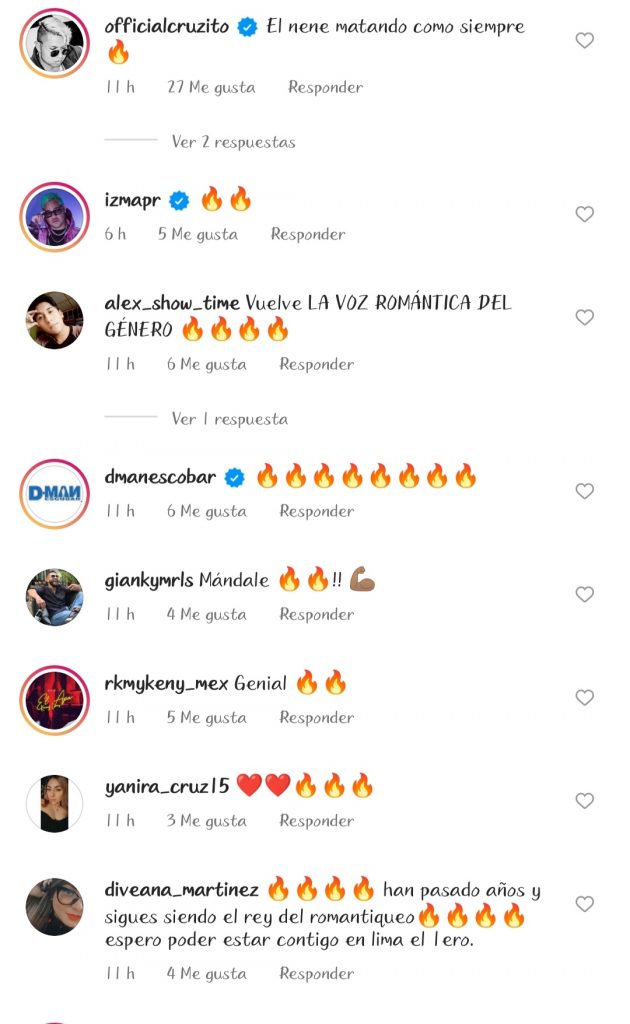Reply to officialcruzito's comment

(x=325, y=87)
